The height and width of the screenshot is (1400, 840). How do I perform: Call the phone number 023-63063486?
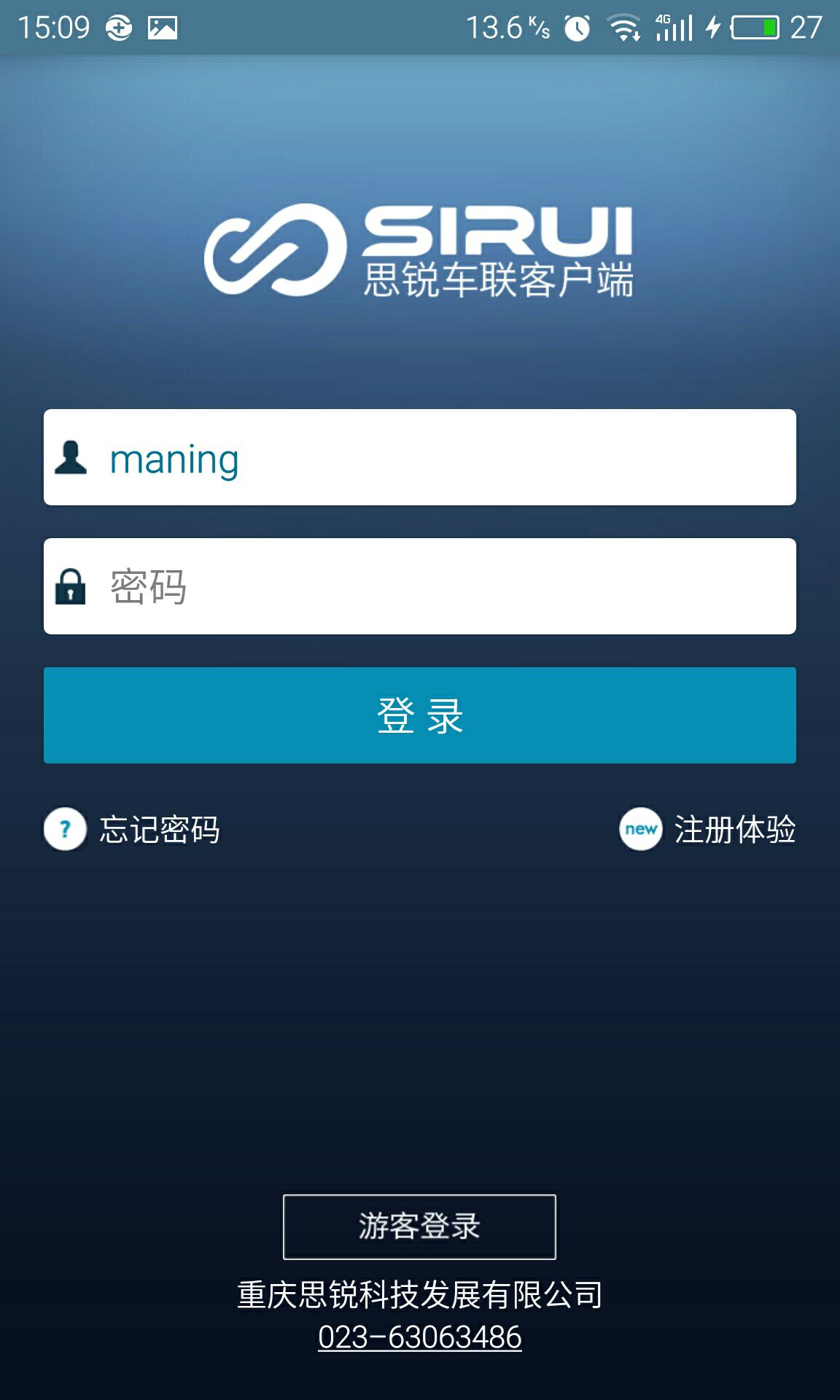tap(419, 1337)
